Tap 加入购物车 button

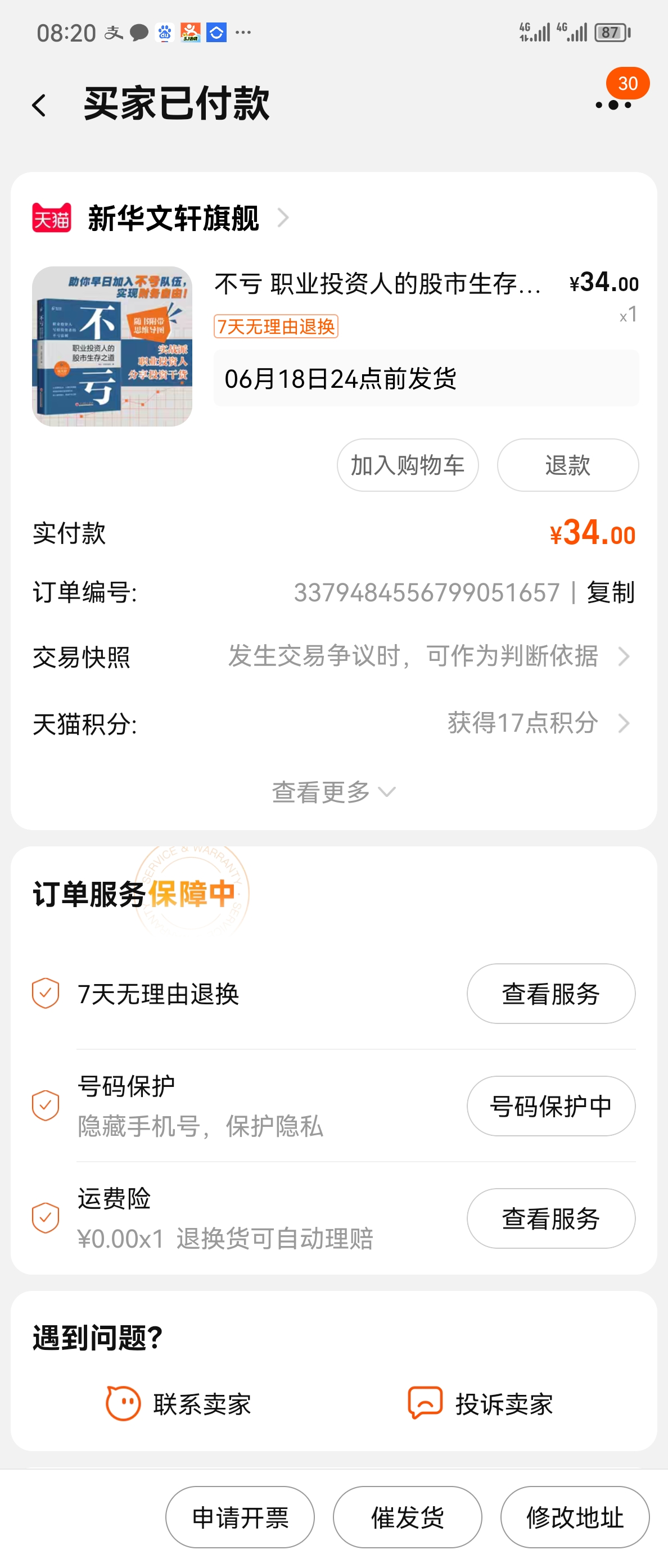point(407,465)
